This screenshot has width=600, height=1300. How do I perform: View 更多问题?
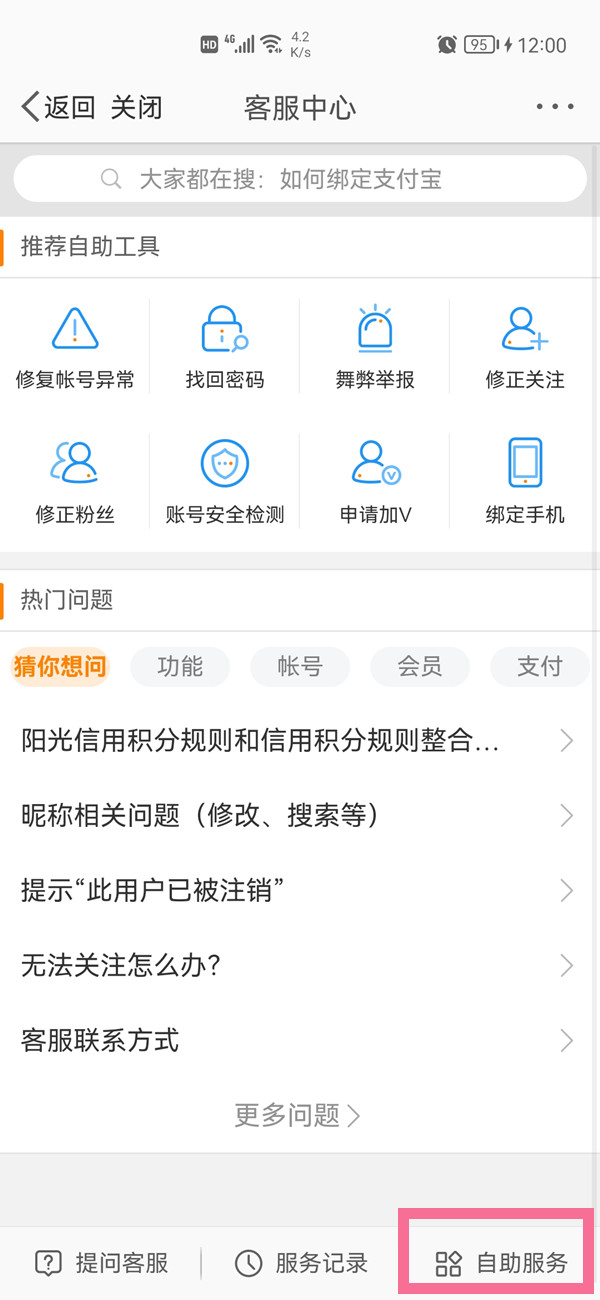click(298, 1115)
